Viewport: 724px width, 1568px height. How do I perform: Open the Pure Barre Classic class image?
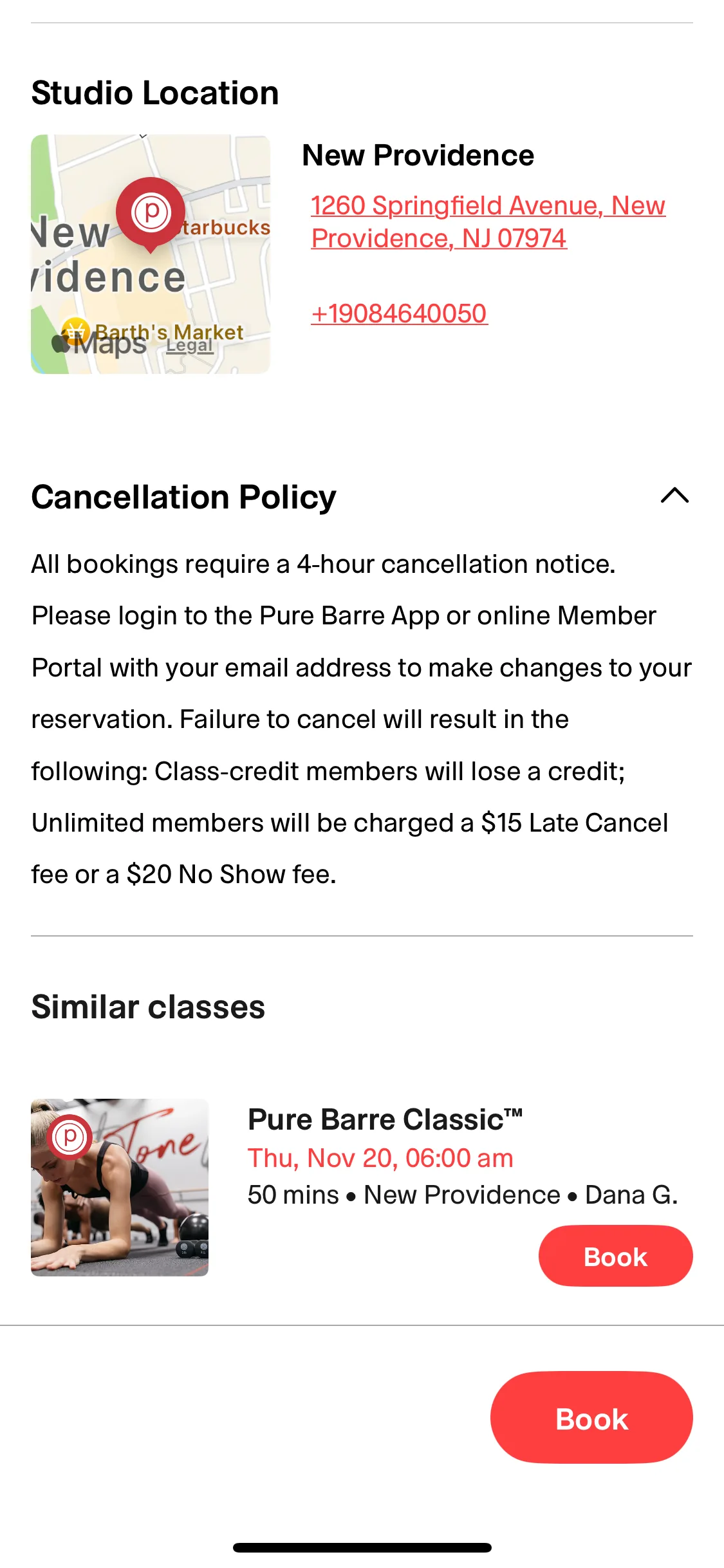click(x=120, y=1187)
